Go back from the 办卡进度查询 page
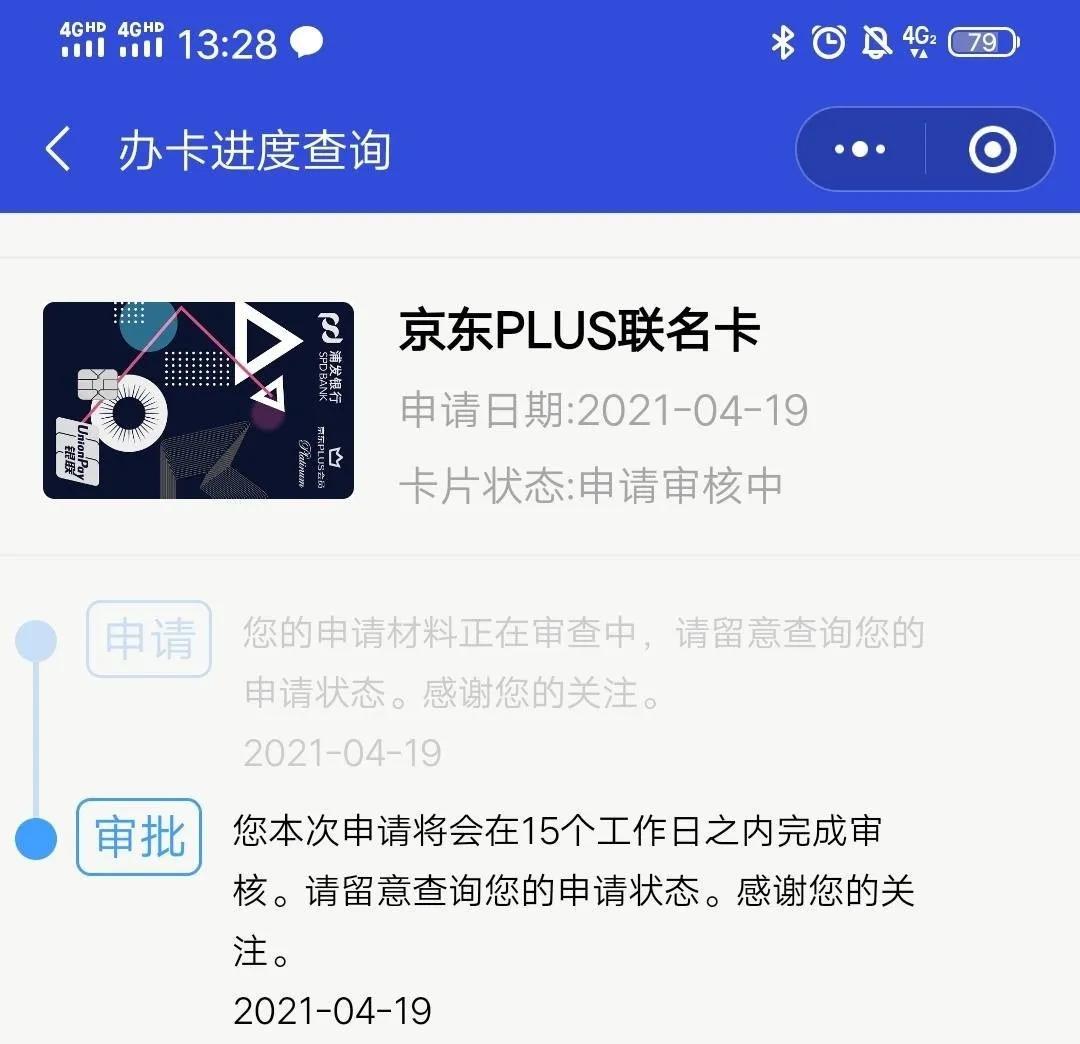The width and height of the screenshot is (1080, 1044). coord(59,150)
